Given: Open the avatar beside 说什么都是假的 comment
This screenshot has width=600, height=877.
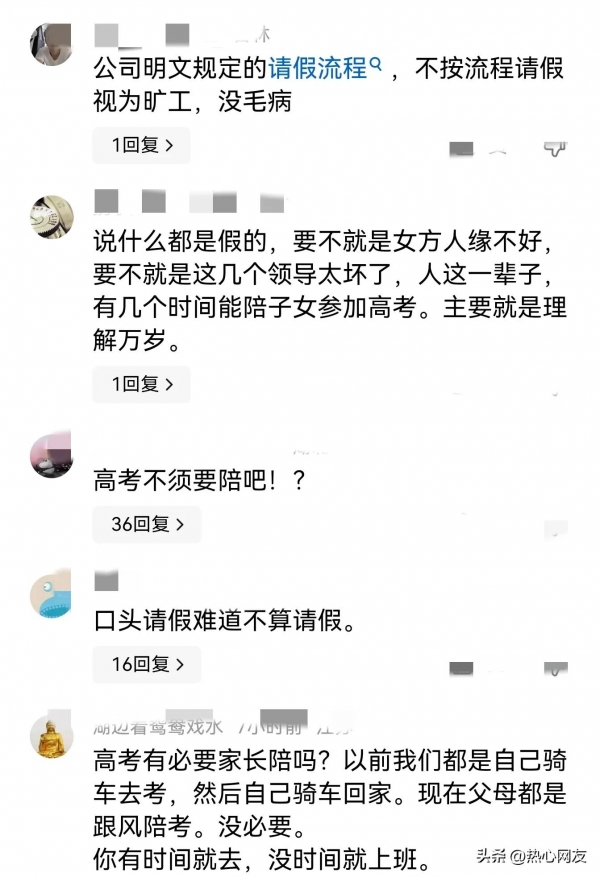Looking at the screenshot, I should [x=51, y=215].
